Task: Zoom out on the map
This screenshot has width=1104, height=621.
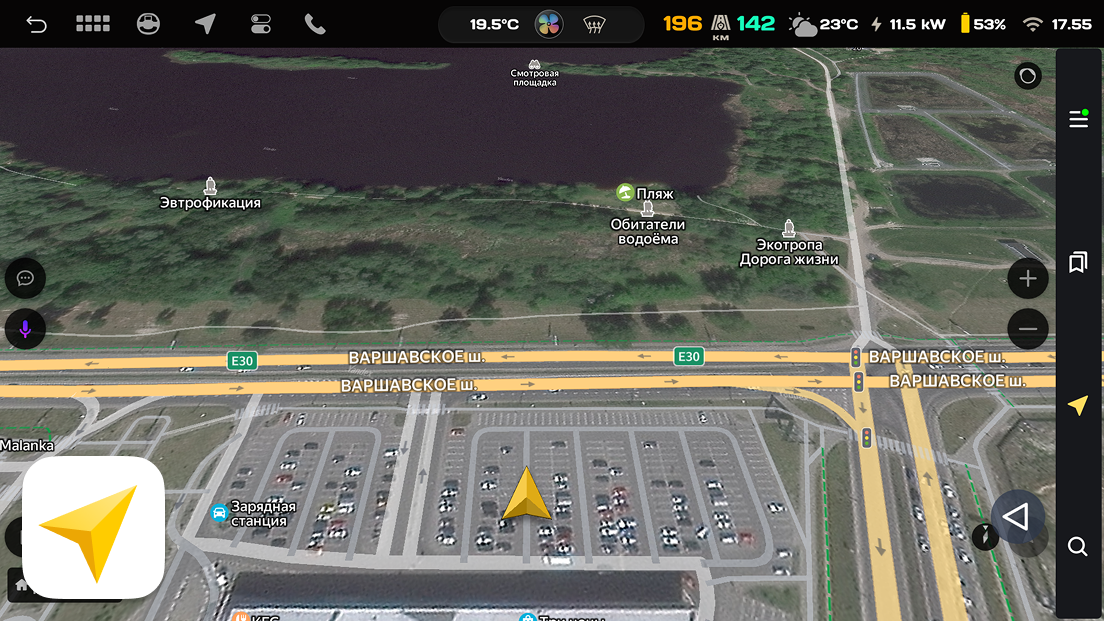Action: click(1027, 328)
